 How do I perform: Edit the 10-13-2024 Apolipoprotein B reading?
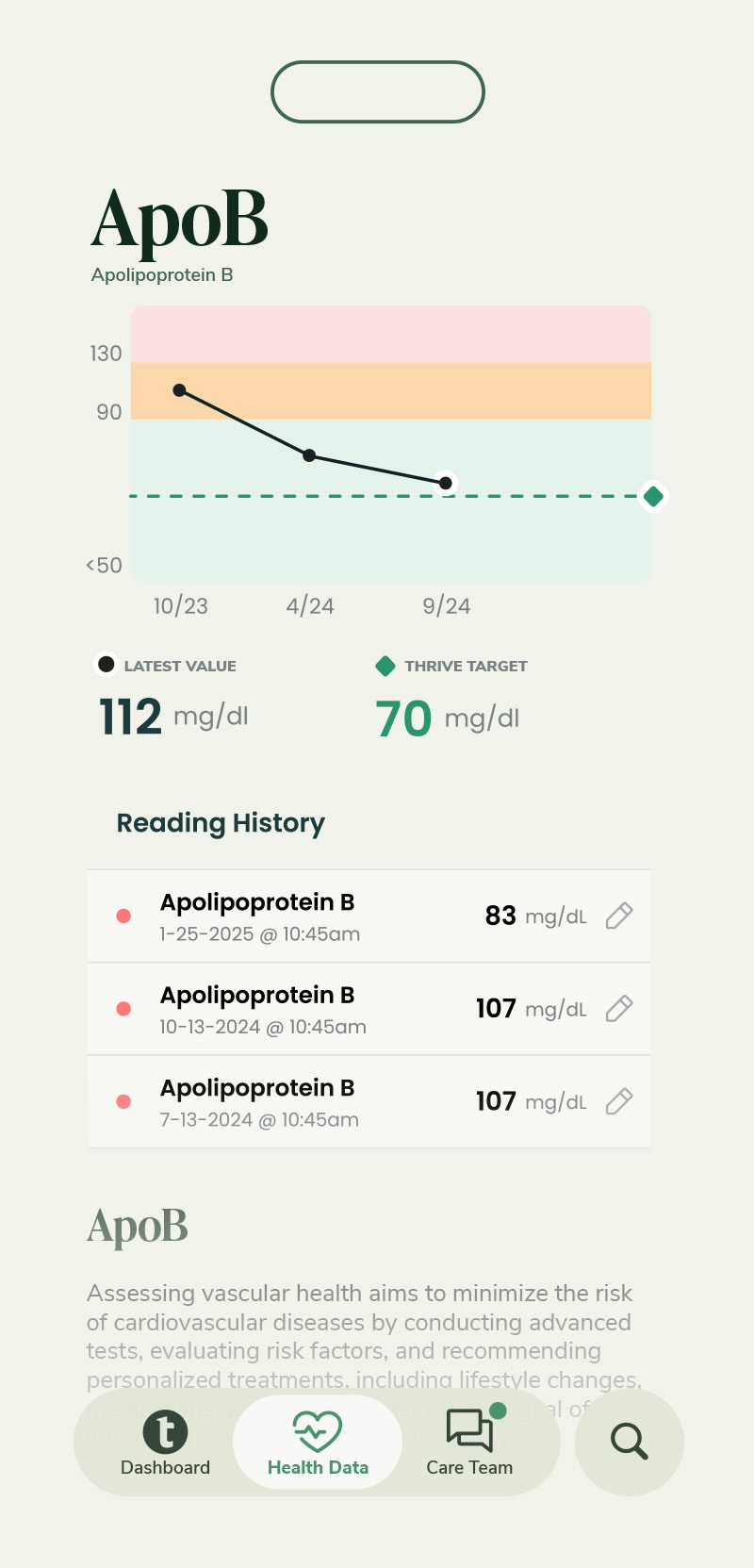click(x=618, y=1009)
